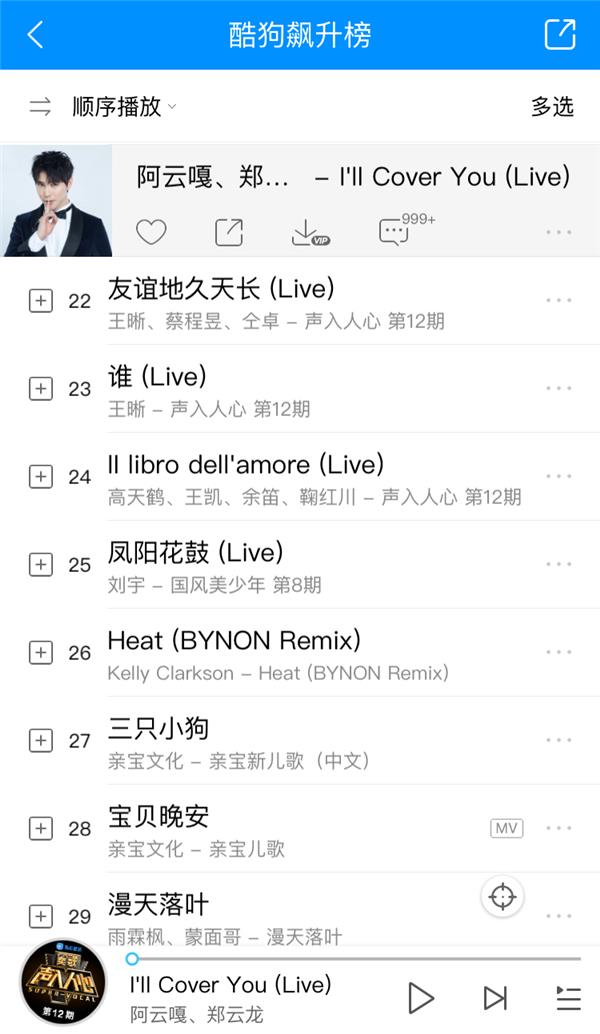600x1034 pixels.
Task: Add 谁 (Live) to queue with plus icon
Action: pyautogui.click(x=40, y=388)
